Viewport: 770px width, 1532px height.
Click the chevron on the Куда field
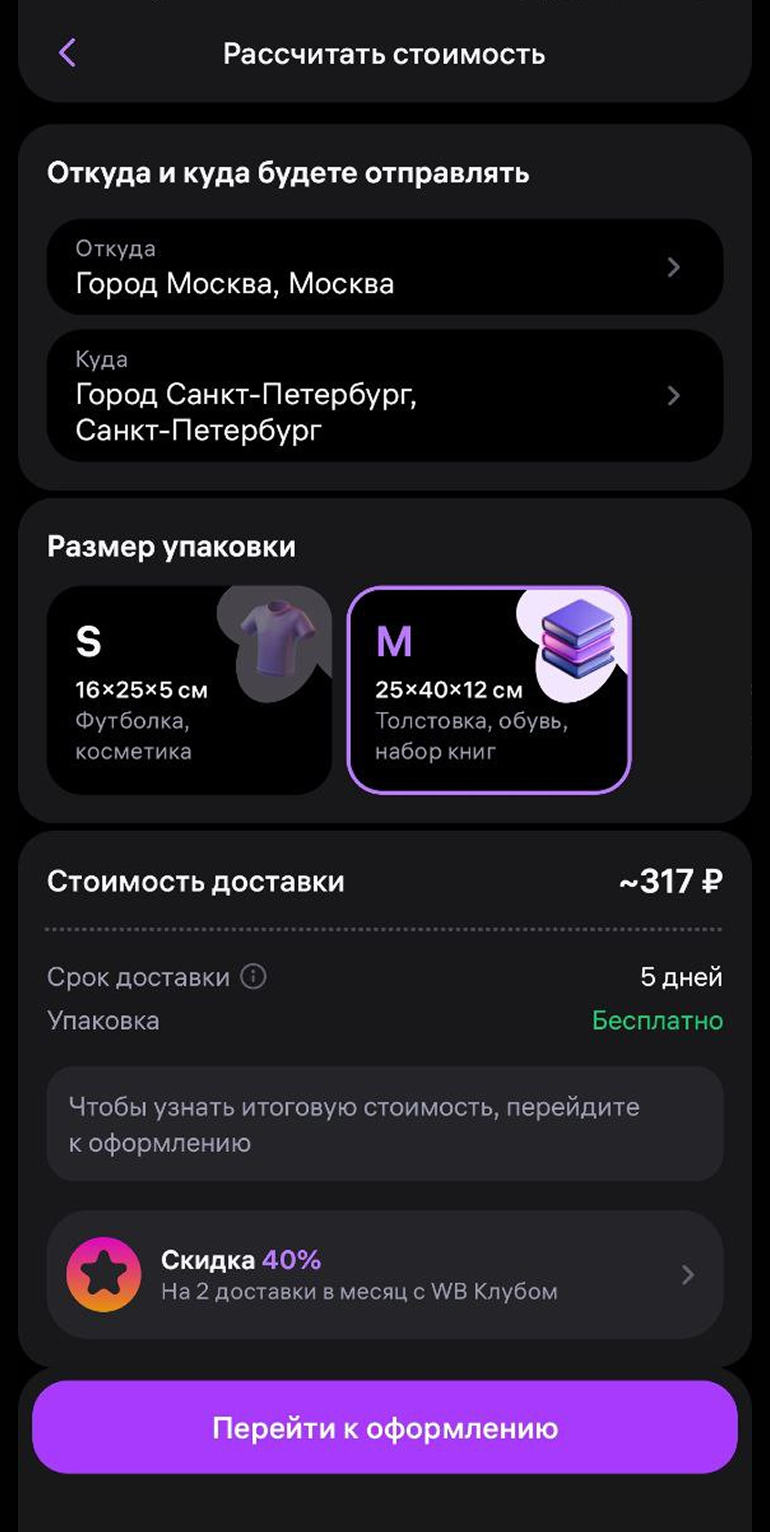pyautogui.click(x=673, y=396)
